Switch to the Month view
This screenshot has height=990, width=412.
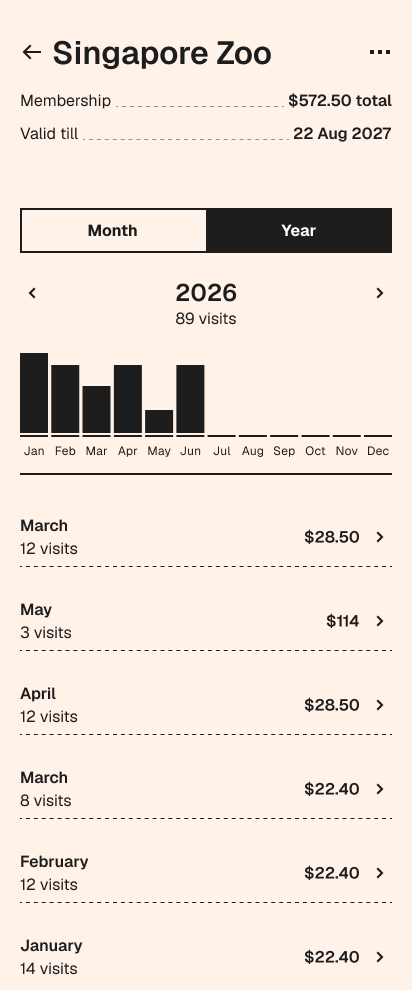113,230
